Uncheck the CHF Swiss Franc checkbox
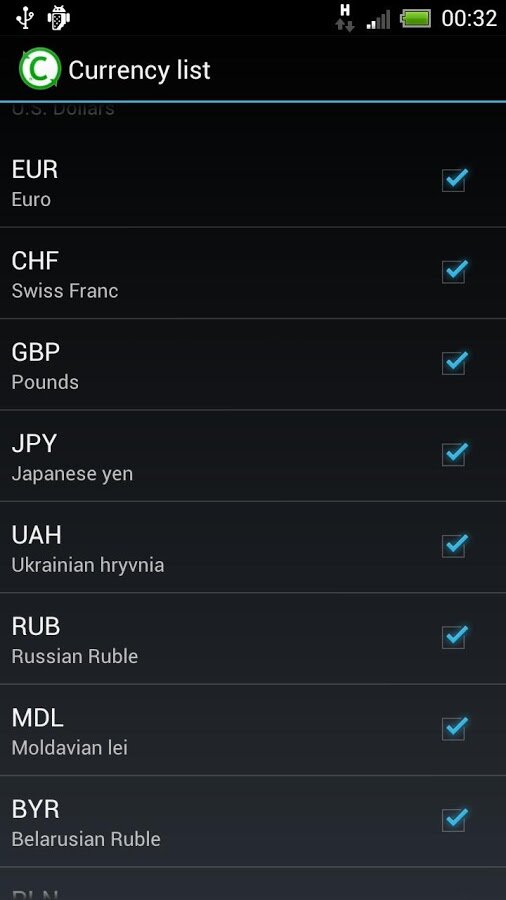 [454, 271]
